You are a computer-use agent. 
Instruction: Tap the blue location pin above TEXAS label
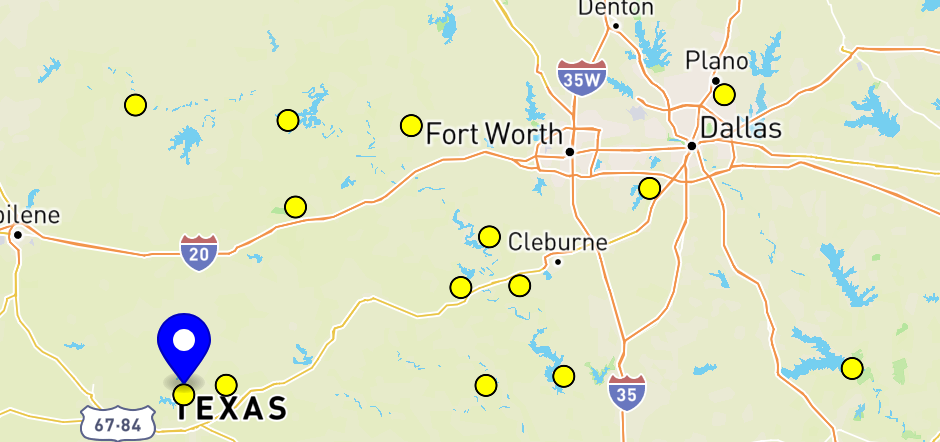click(184, 344)
